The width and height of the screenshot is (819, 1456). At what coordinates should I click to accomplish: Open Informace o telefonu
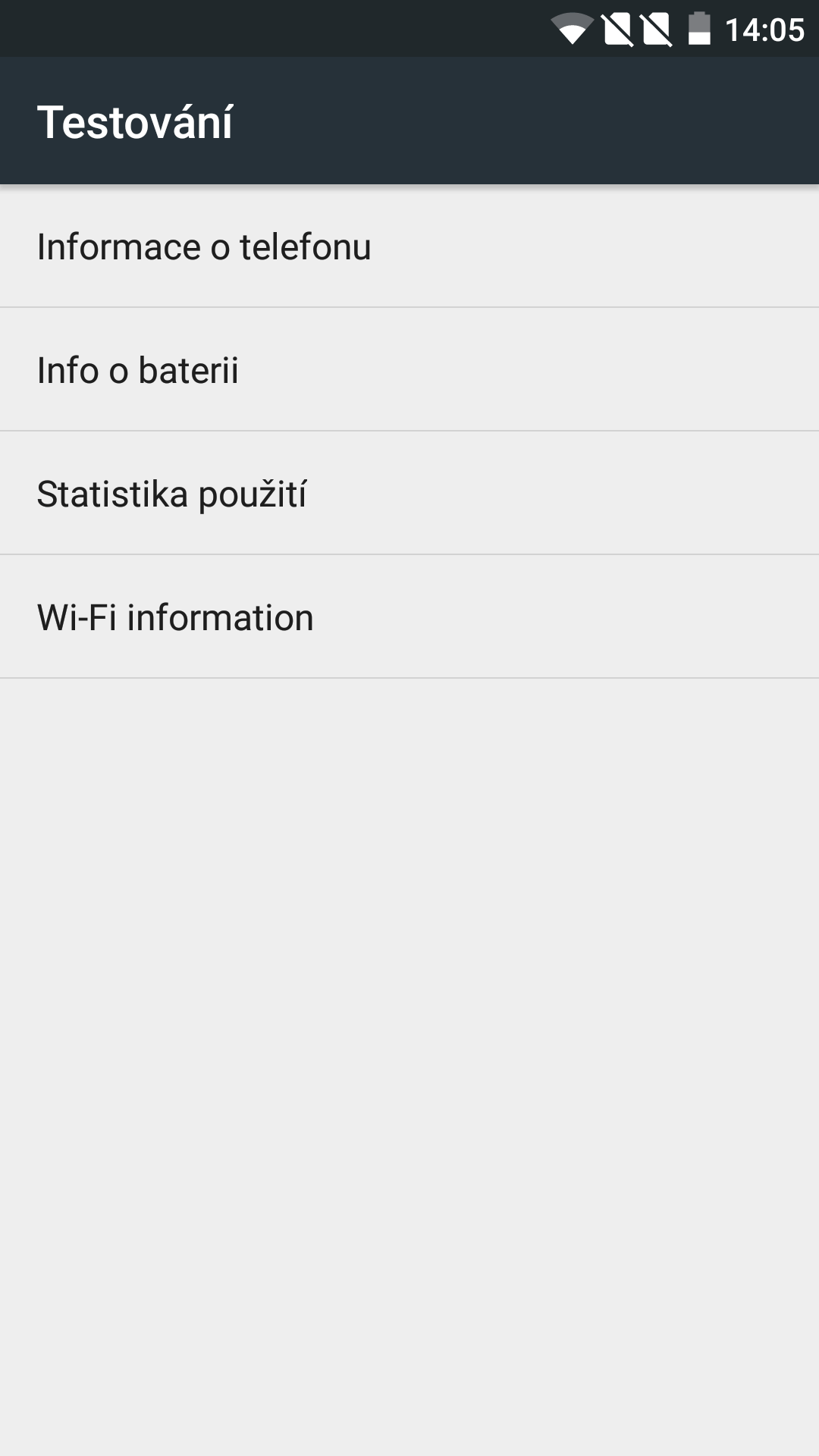(409, 246)
